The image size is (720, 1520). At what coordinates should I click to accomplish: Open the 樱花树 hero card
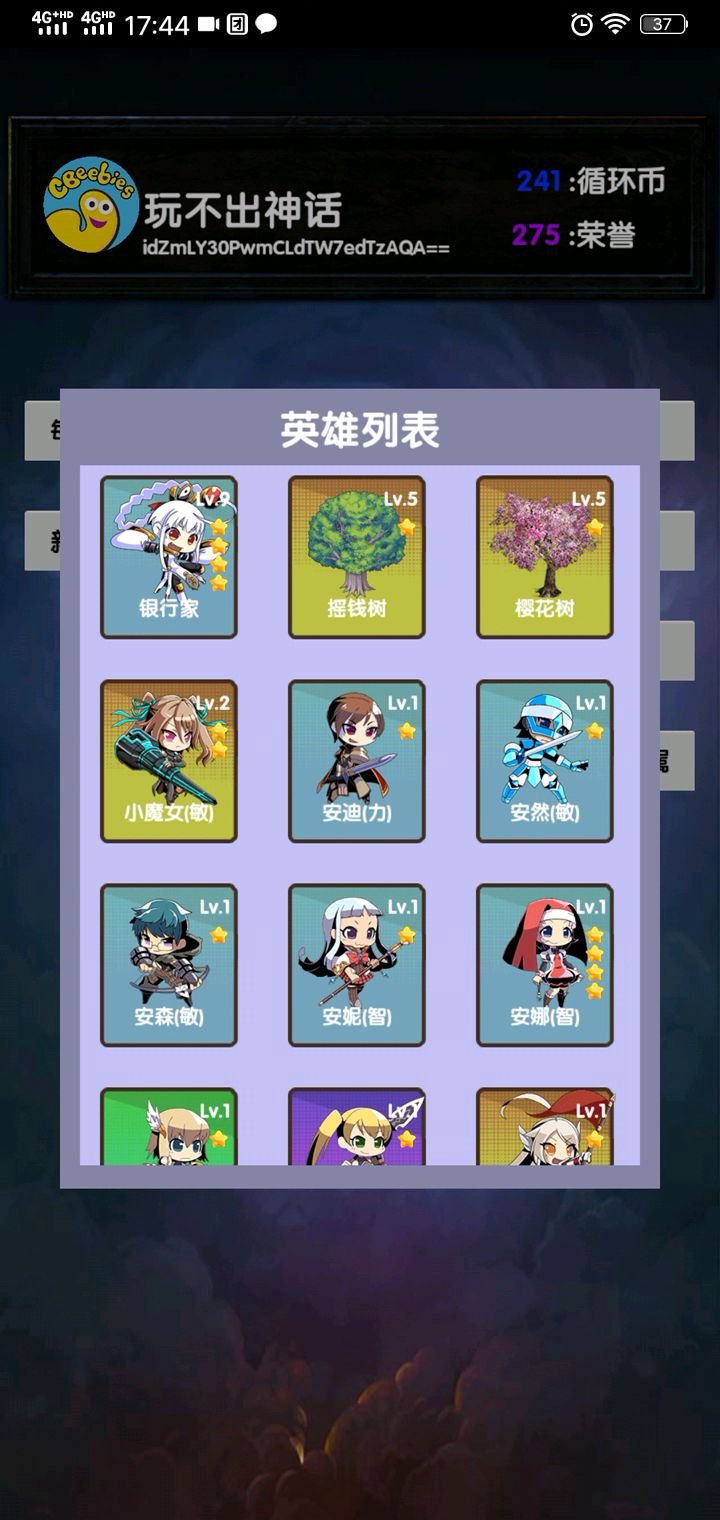pyautogui.click(x=545, y=557)
